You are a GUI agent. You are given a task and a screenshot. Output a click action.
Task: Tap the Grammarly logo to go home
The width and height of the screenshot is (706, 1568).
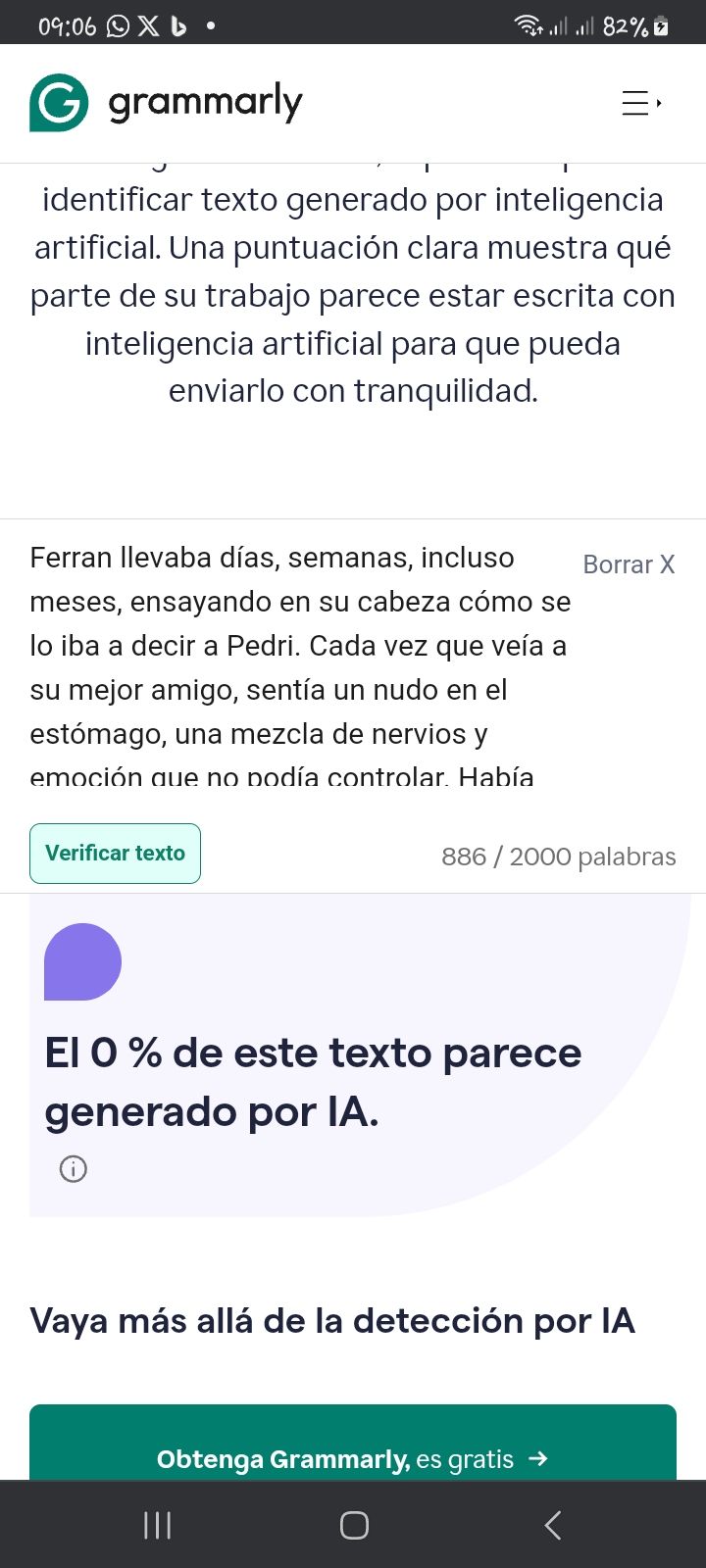point(166,103)
